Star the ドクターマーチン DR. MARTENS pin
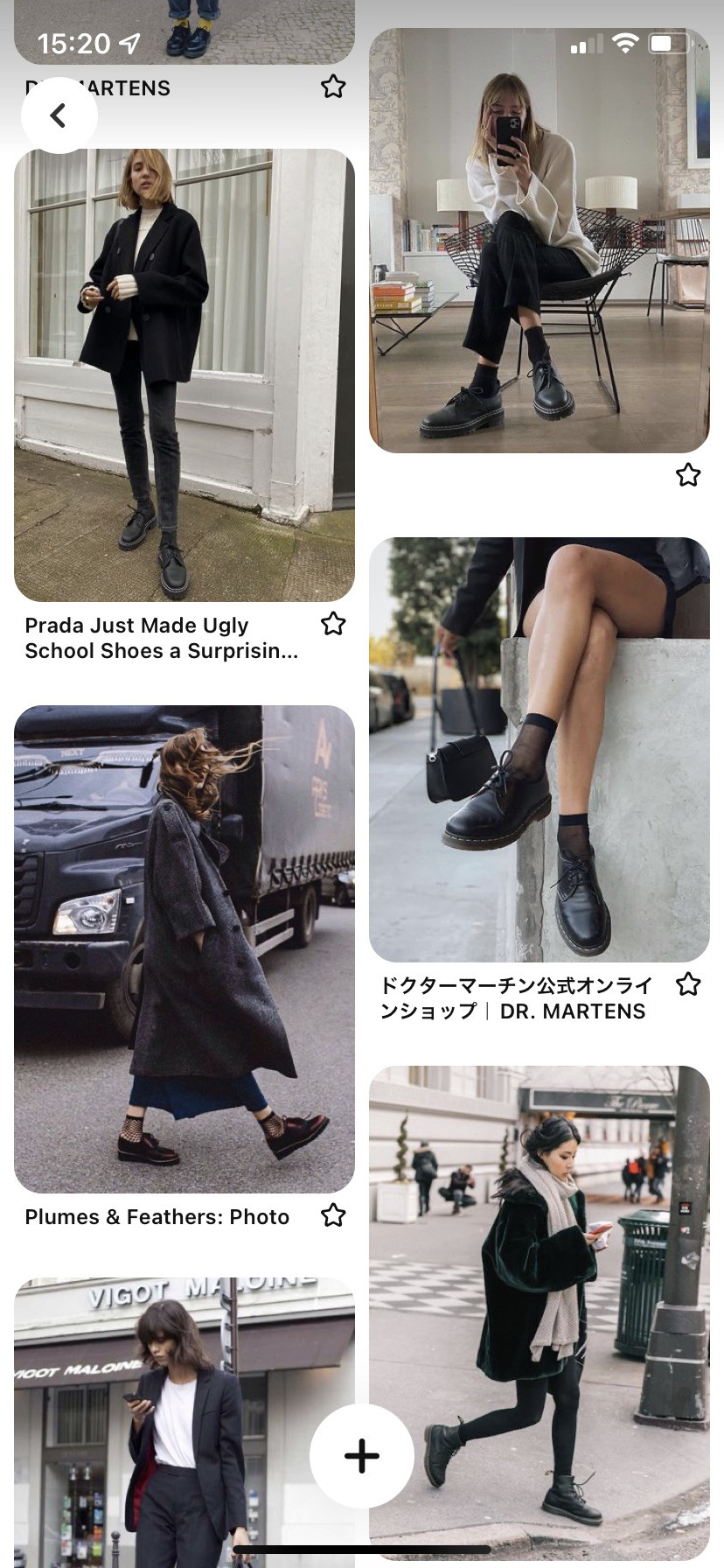The width and height of the screenshot is (724, 1568). (688, 984)
